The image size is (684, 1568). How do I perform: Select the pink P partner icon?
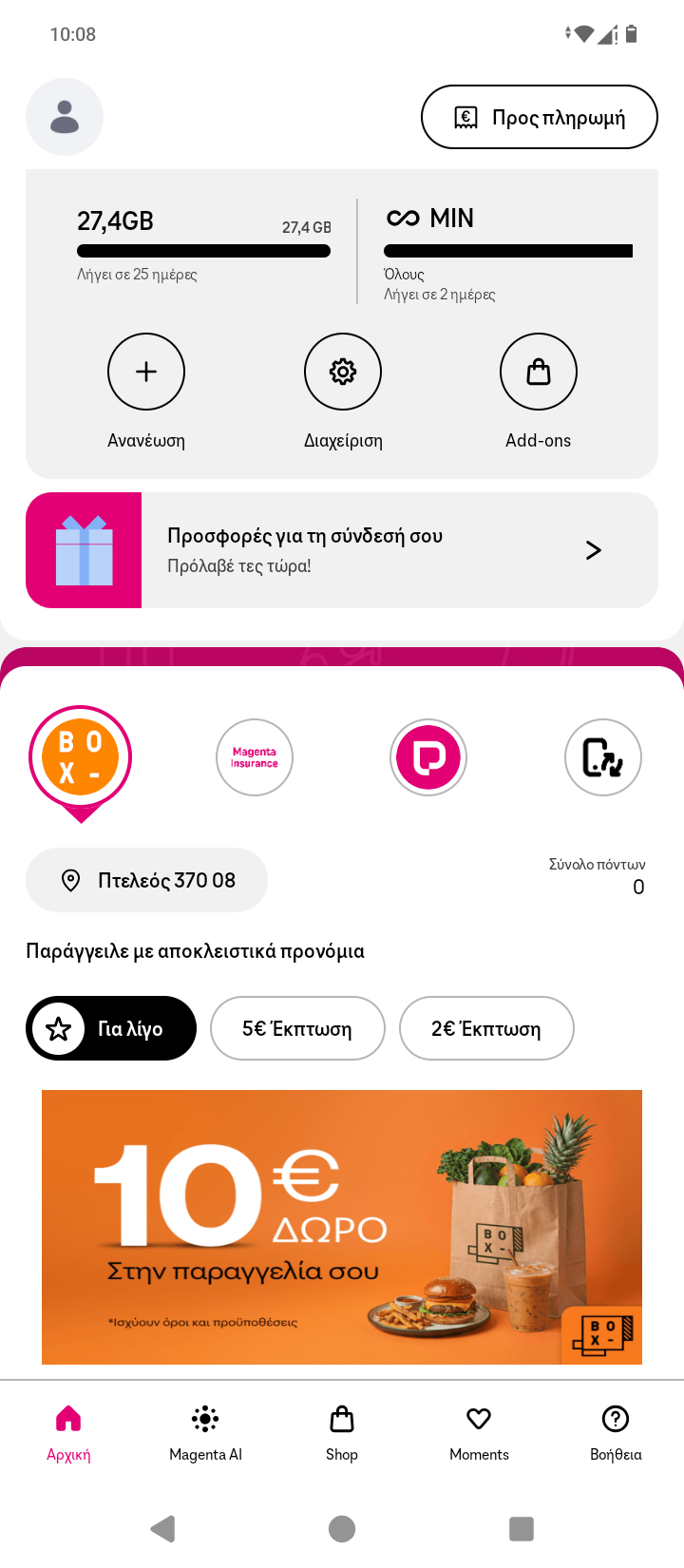click(428, 757)
